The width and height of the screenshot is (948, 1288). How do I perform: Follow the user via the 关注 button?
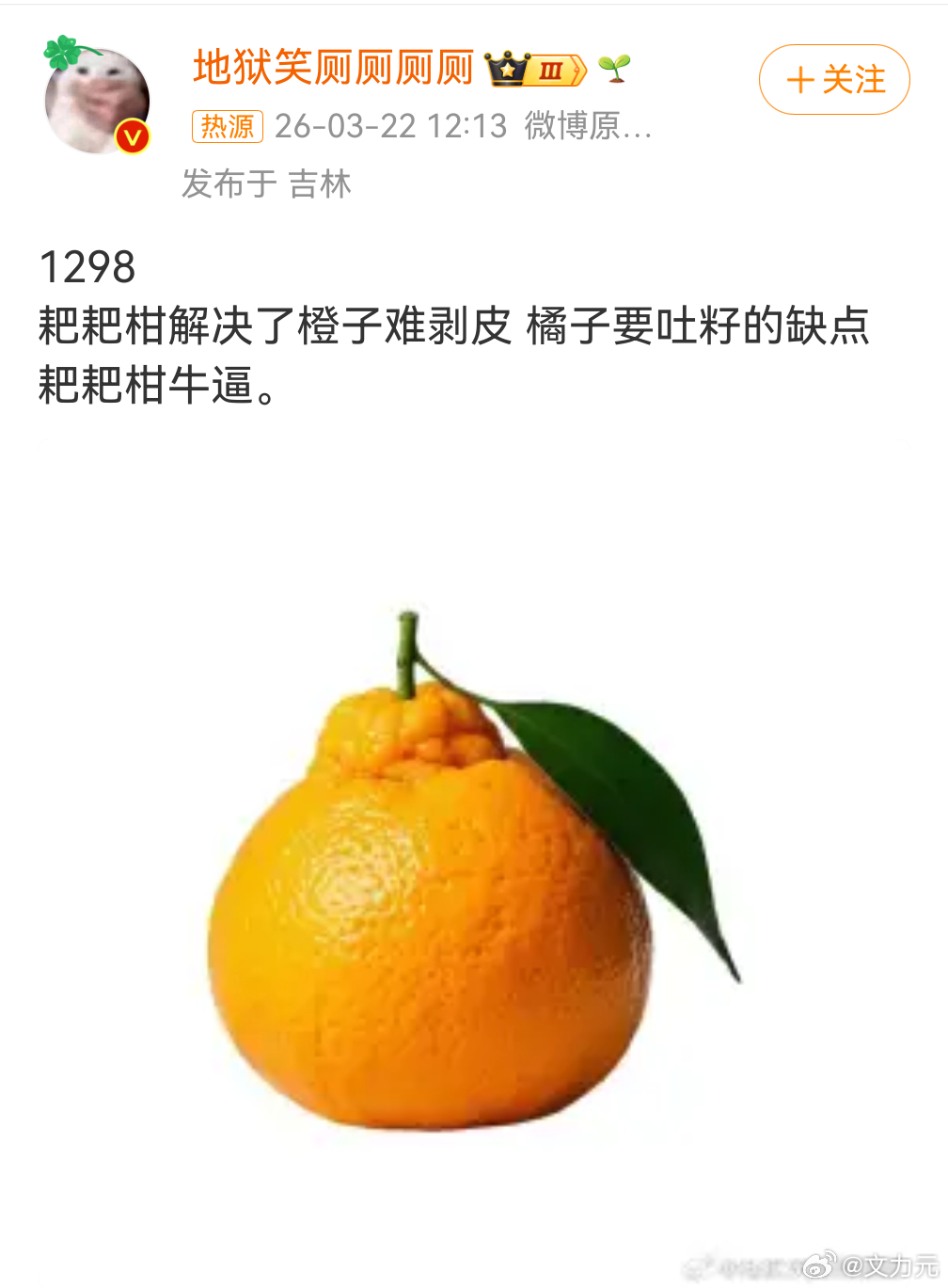(833, 80)
